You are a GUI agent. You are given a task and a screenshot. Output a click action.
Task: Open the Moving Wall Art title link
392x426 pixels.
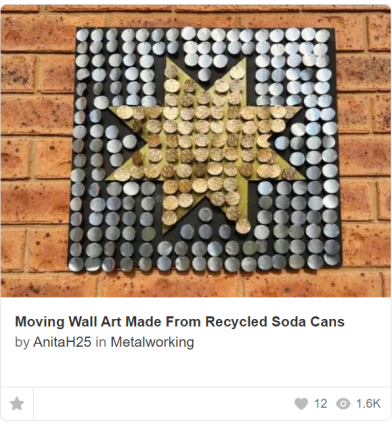(180, 322)
